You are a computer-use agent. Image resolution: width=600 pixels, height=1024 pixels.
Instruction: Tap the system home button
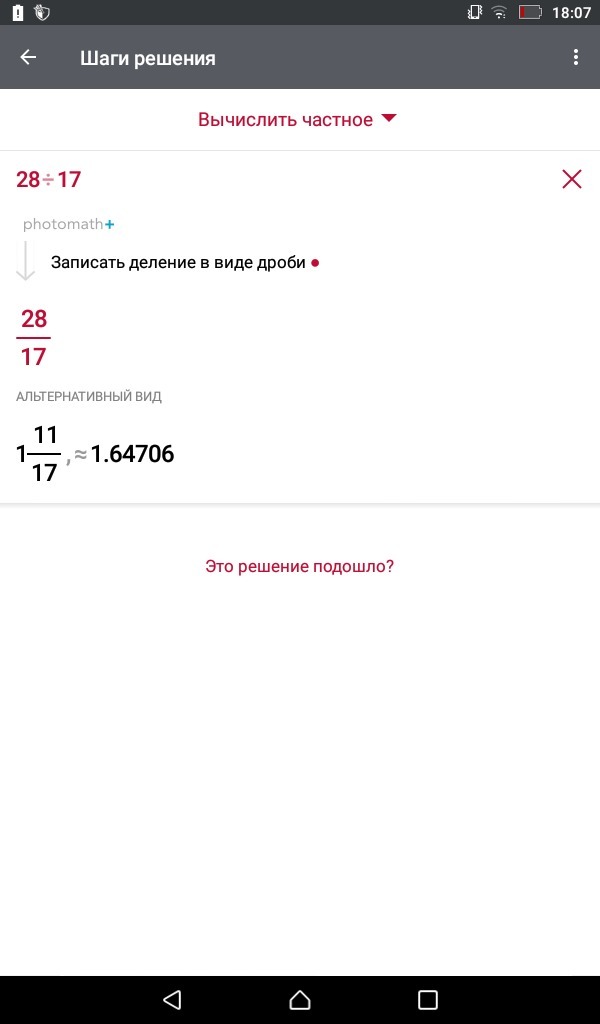click(x=300, y=999)
